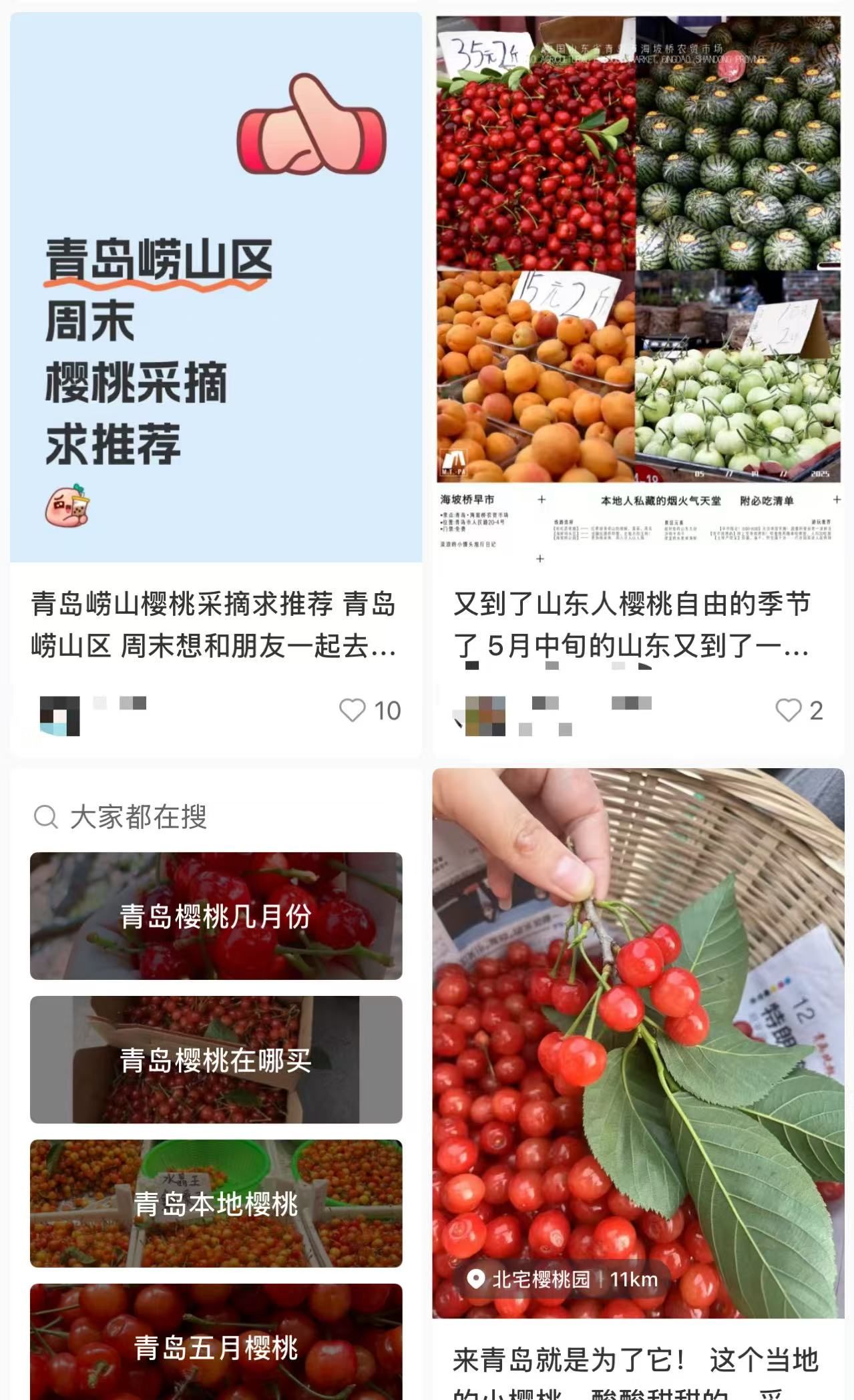854x1400 pixels.
Task: Open author avatar of 山东人樱桃自由 post
Action: pos(485,715)
